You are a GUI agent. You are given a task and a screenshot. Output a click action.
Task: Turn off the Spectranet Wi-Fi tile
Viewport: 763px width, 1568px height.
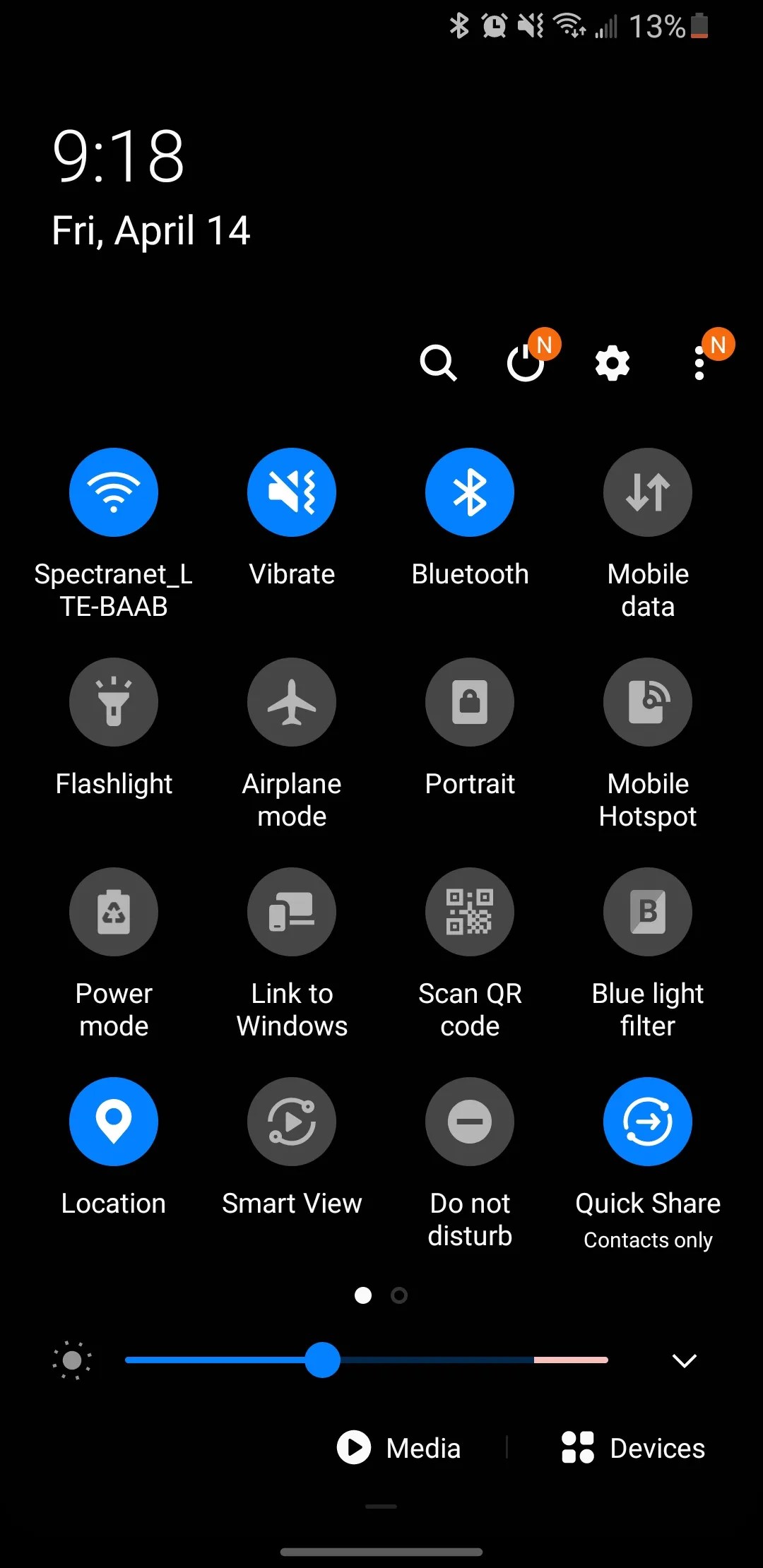[x=114, y=492]
